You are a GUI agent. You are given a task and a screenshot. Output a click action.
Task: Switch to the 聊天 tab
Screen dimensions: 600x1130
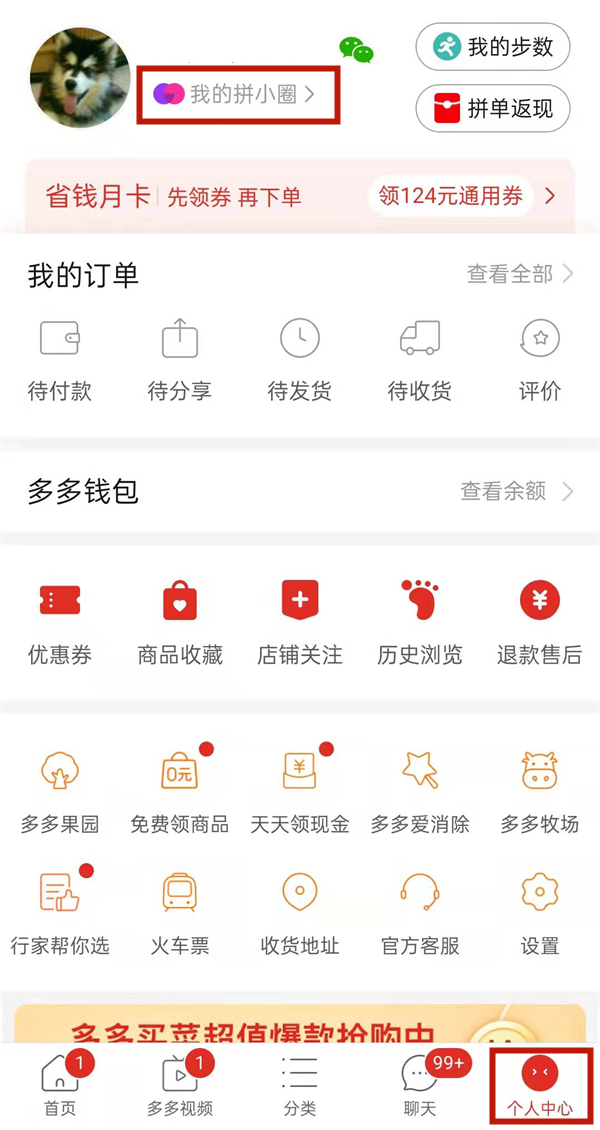pos(420,1085)
